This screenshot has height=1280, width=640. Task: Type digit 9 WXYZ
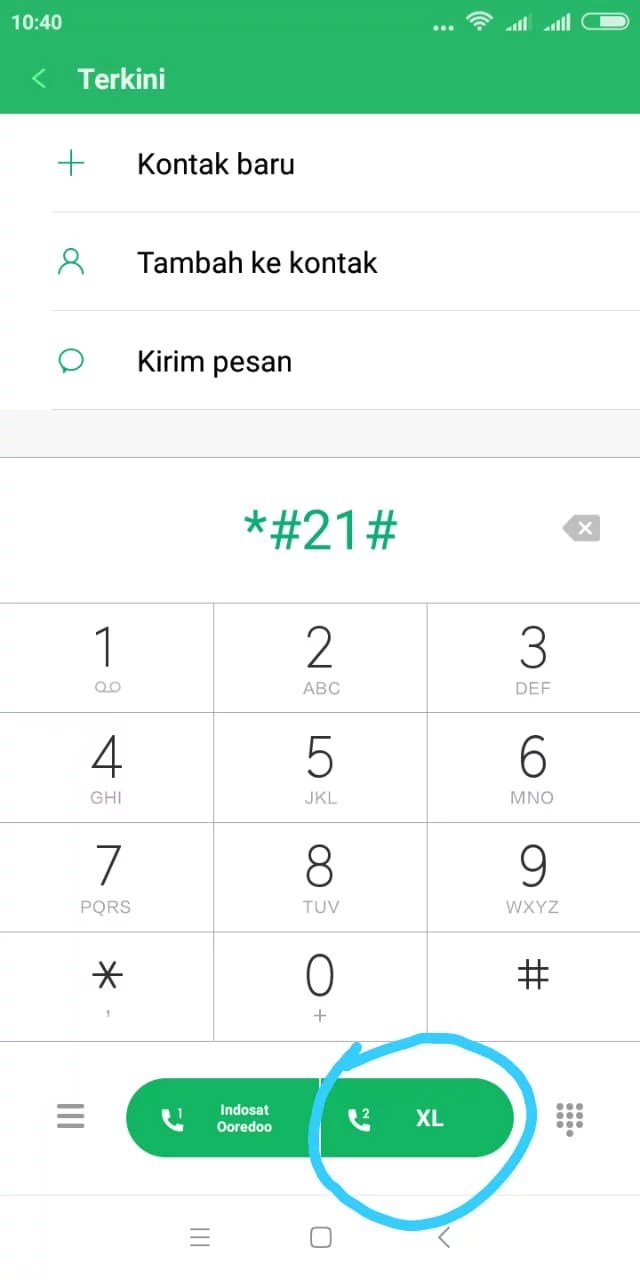tap(533, 877)
